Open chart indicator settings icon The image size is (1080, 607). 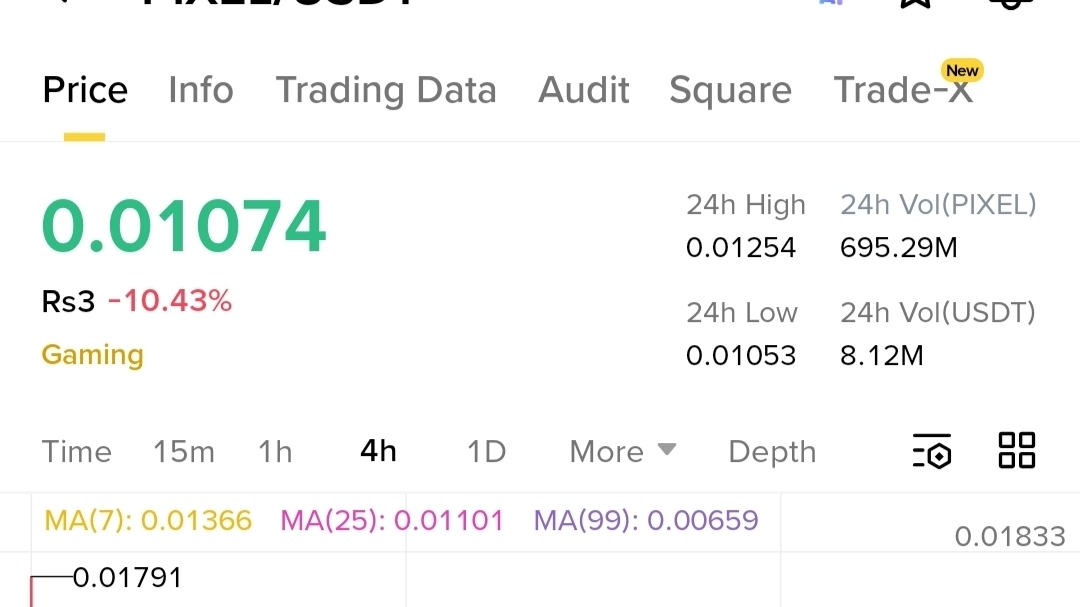(932, 452)
